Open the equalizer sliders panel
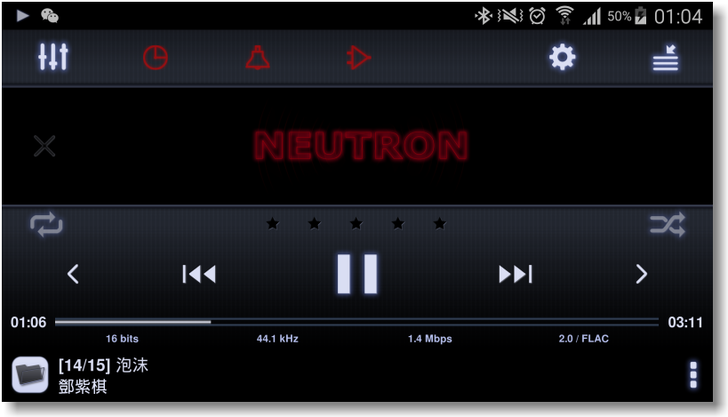Viewport: 728px width, 417px height. pos(53,58)
